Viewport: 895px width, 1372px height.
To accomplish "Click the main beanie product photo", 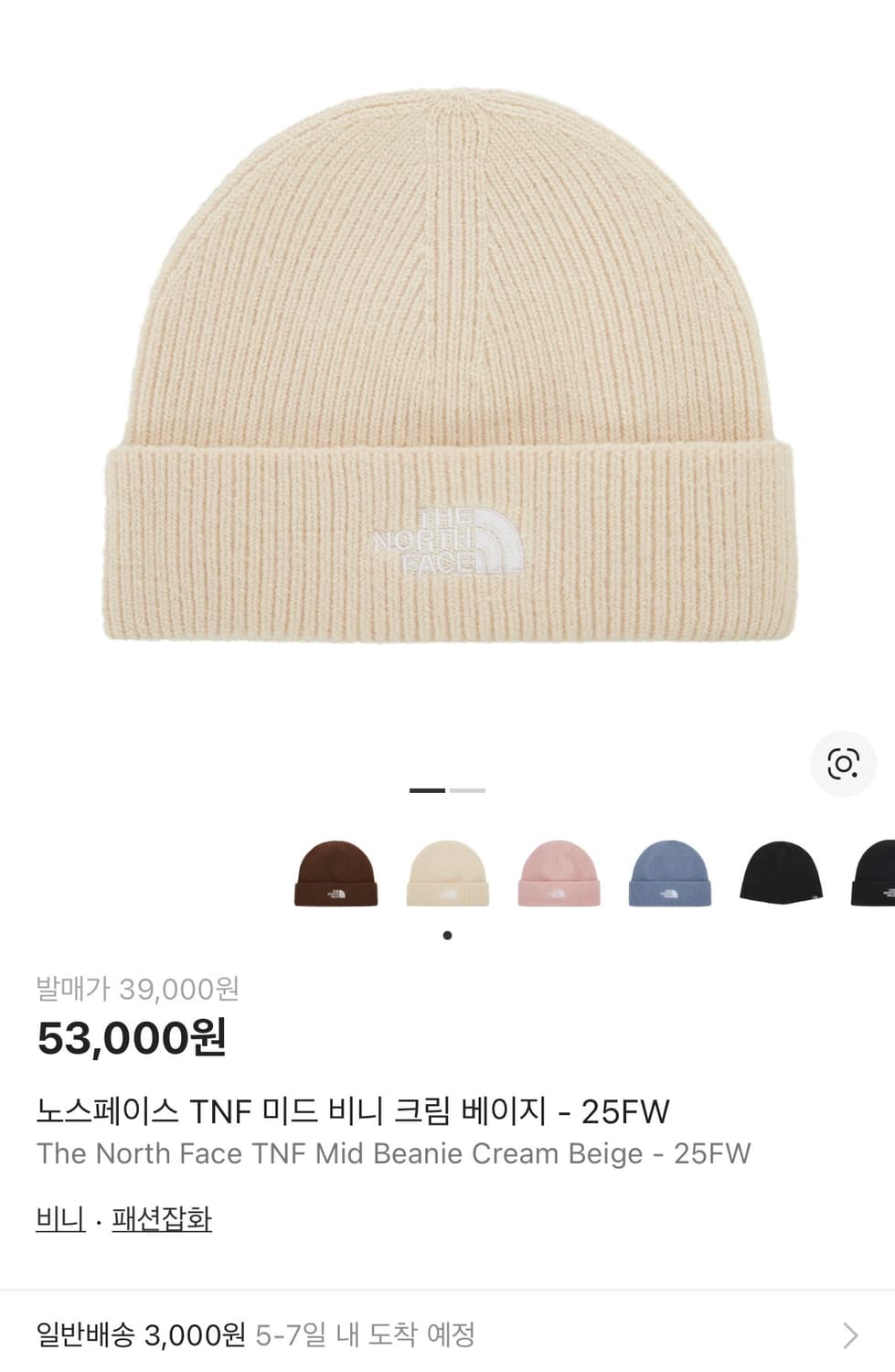I will [447, 366].
